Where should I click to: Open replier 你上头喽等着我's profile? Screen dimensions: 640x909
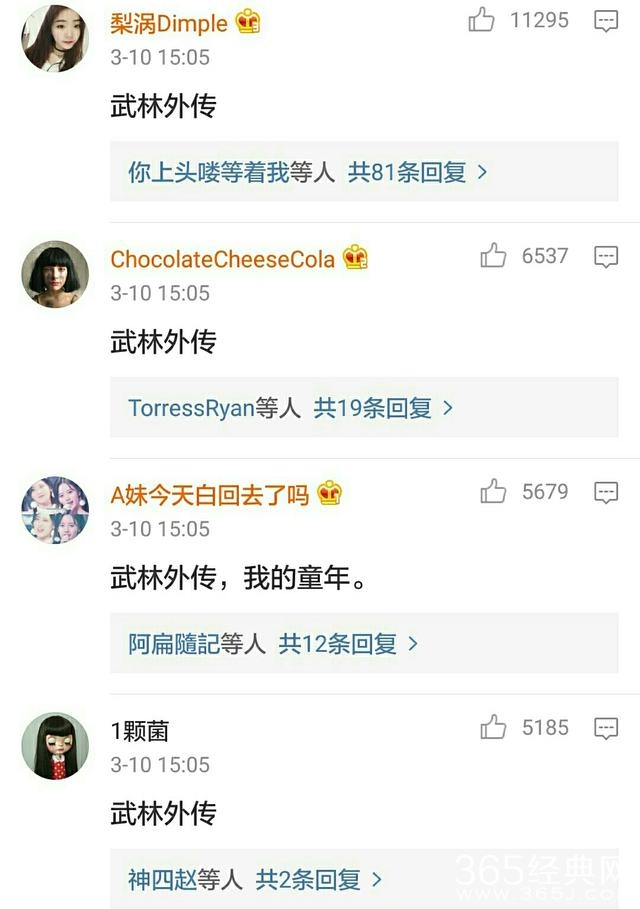(208, 172)
